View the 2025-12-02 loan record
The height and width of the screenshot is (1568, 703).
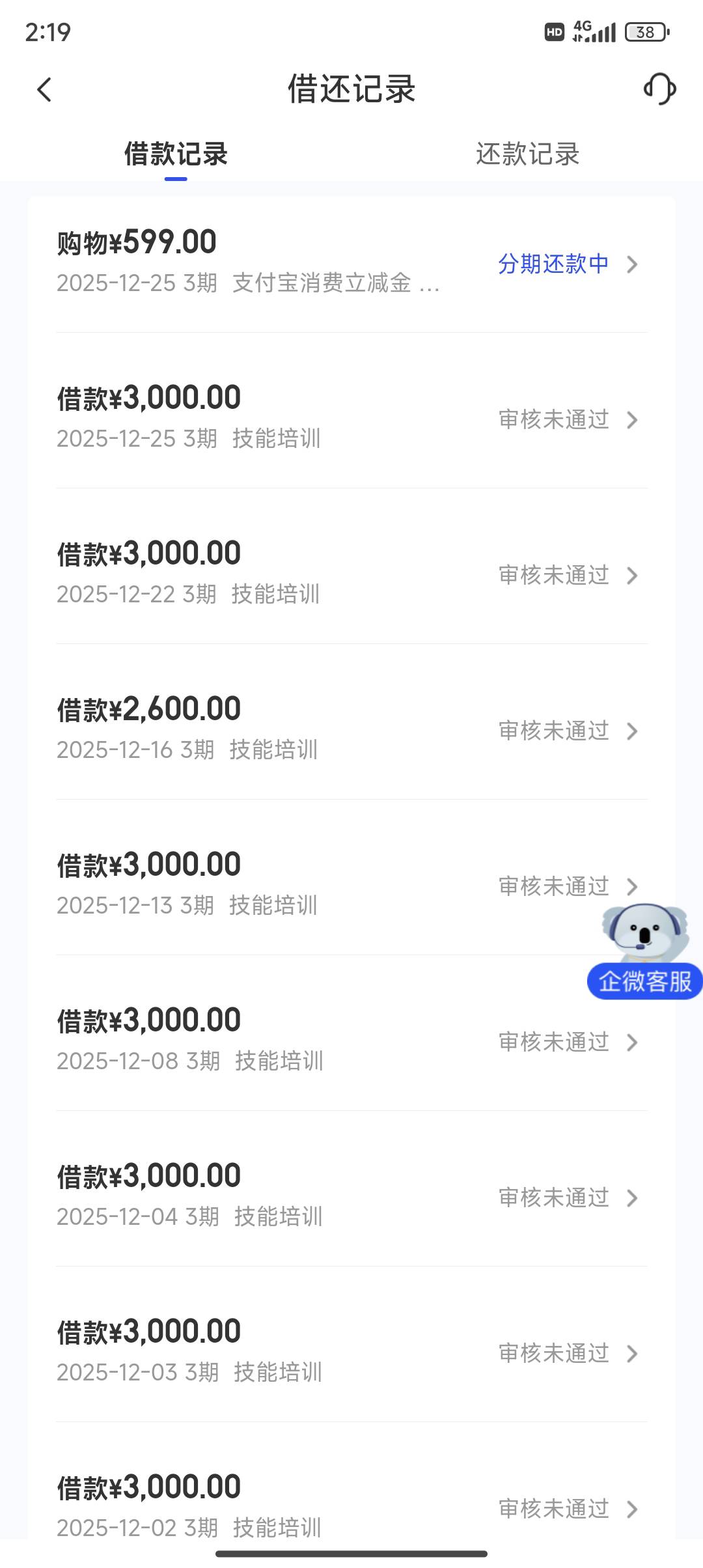(x=351, y=1507)
